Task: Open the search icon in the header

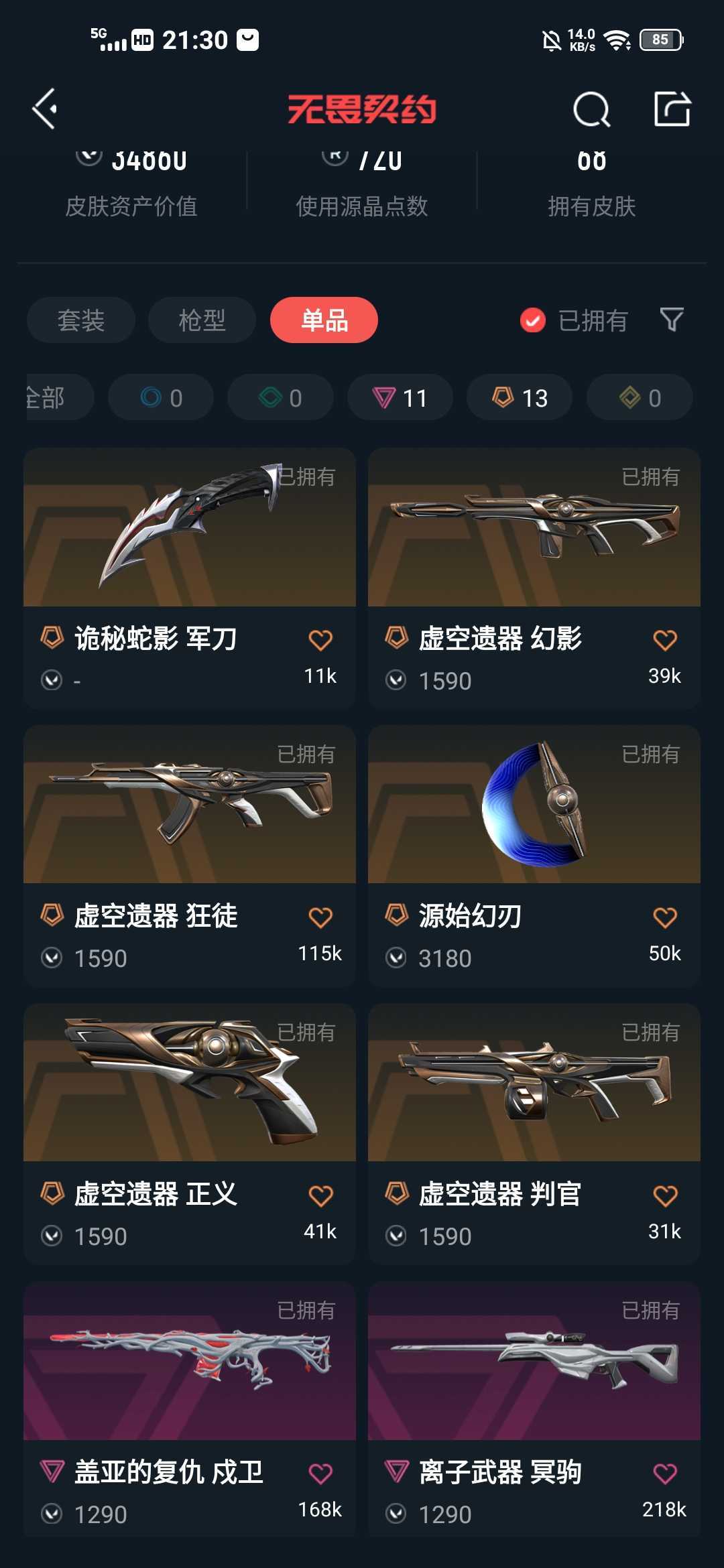Action: pos(591,109)
